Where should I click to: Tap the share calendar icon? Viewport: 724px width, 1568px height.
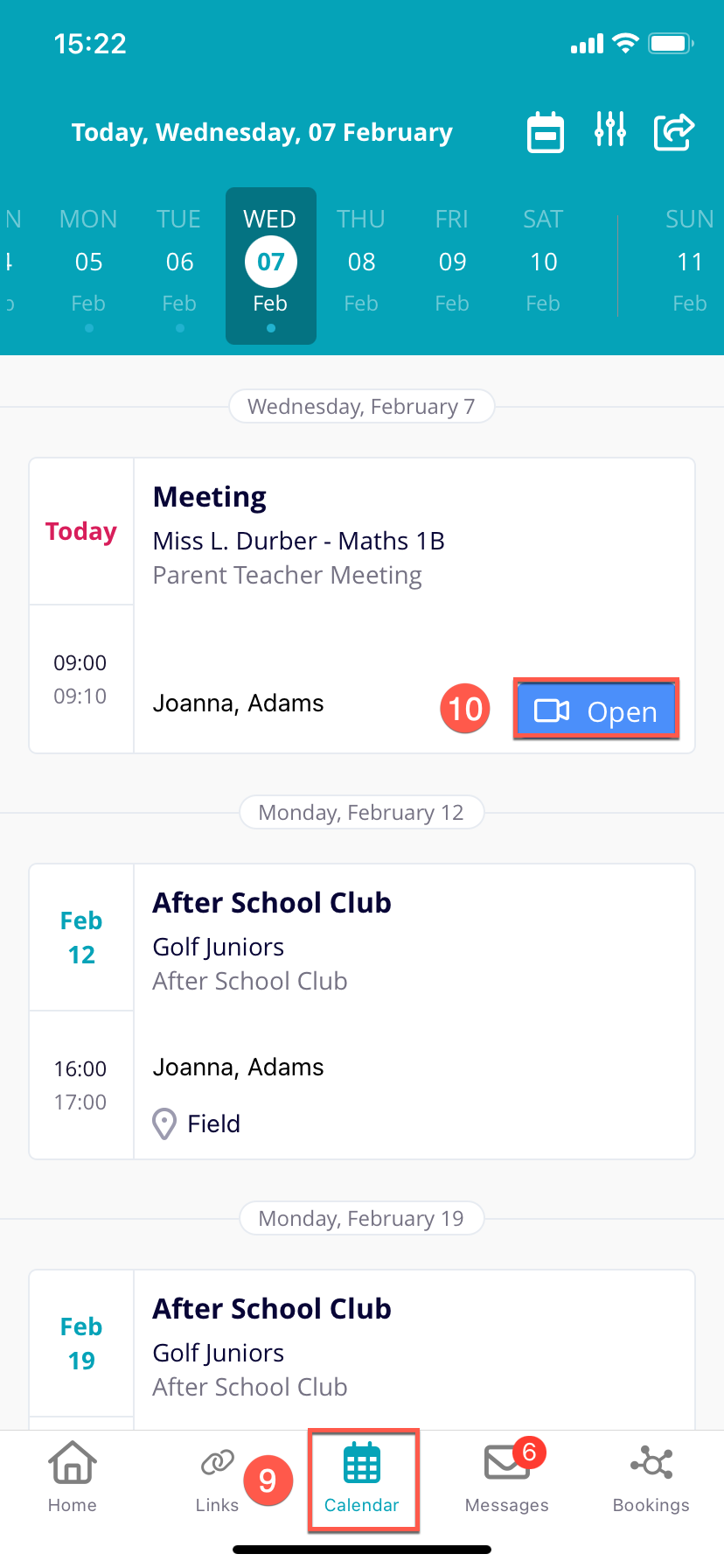click(674, 132)
